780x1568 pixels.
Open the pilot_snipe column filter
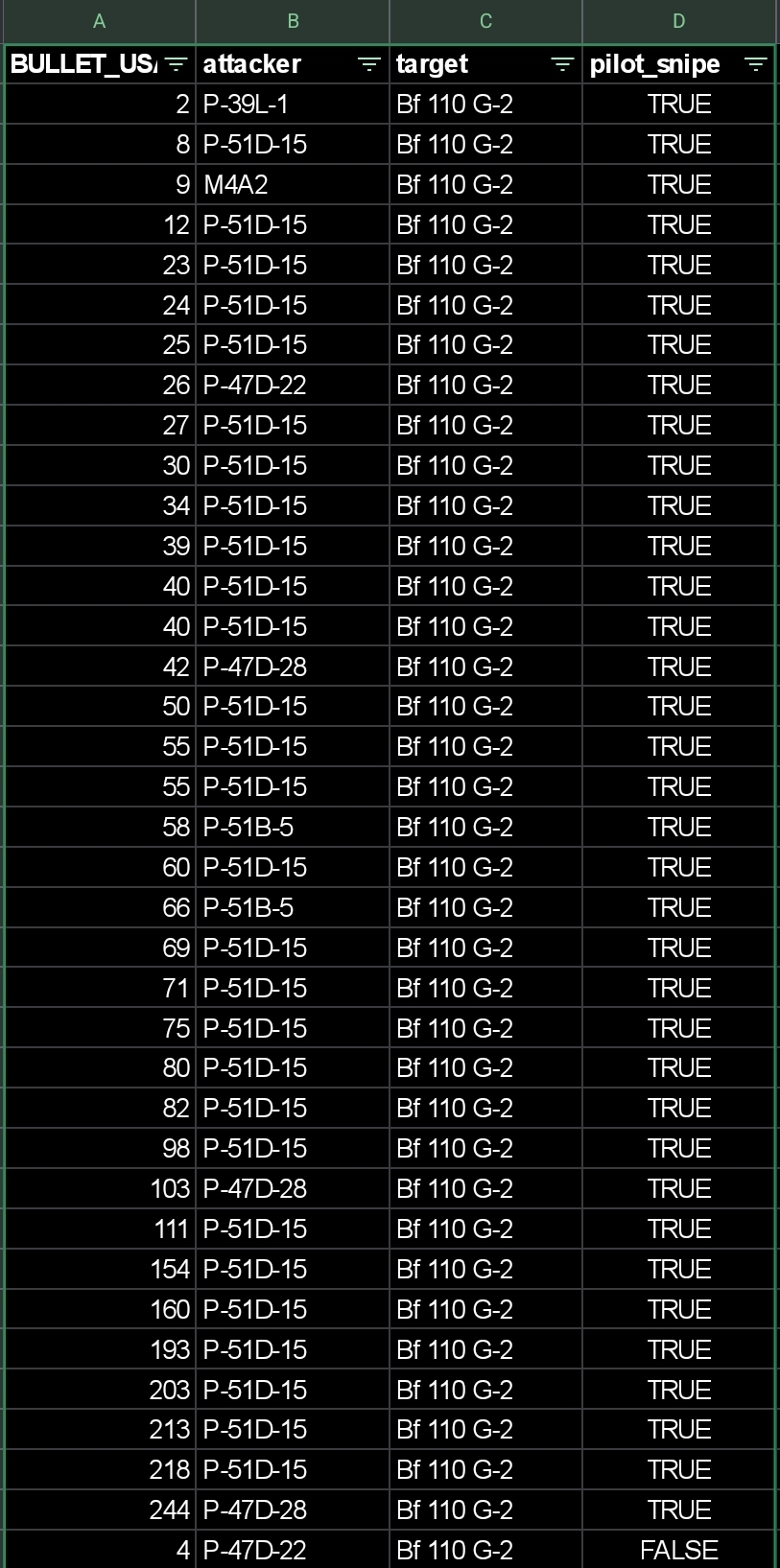tap(756, 64)
